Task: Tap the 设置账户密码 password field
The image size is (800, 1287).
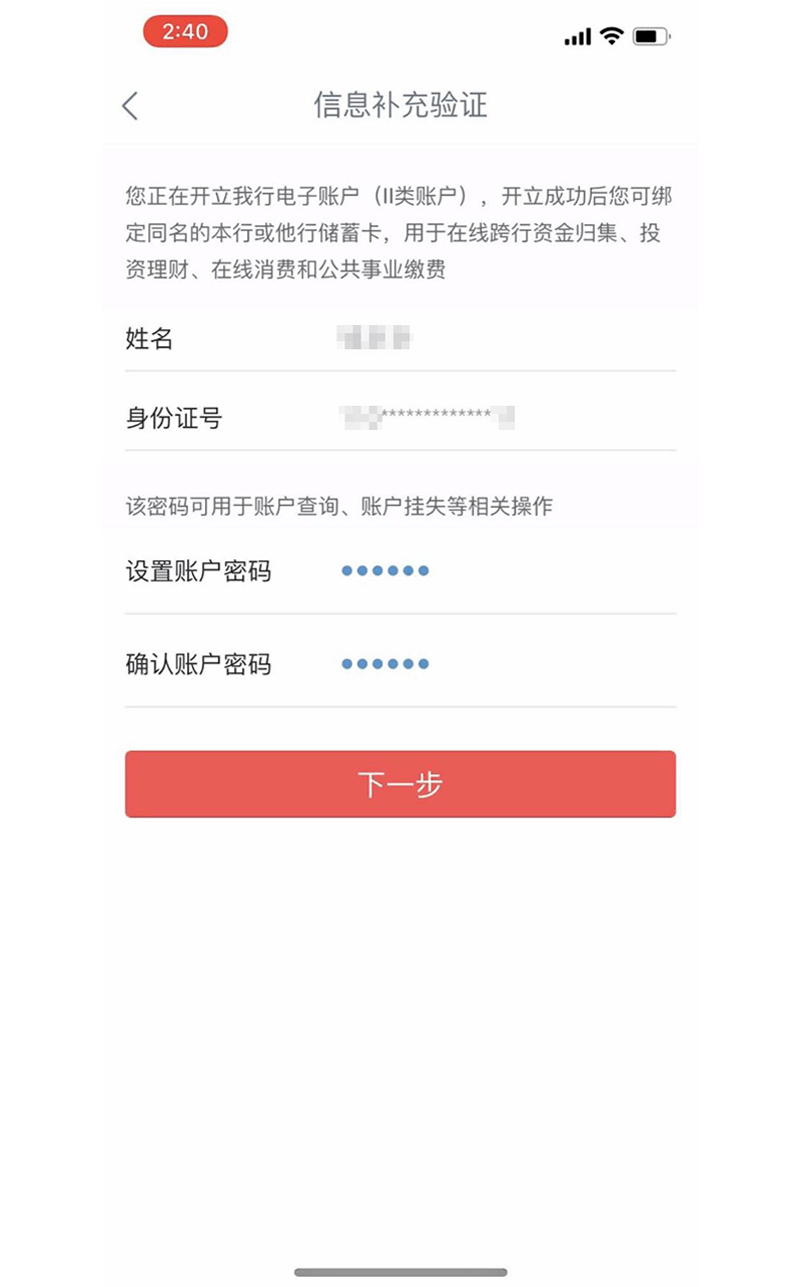Action: [x=400, y=571]
